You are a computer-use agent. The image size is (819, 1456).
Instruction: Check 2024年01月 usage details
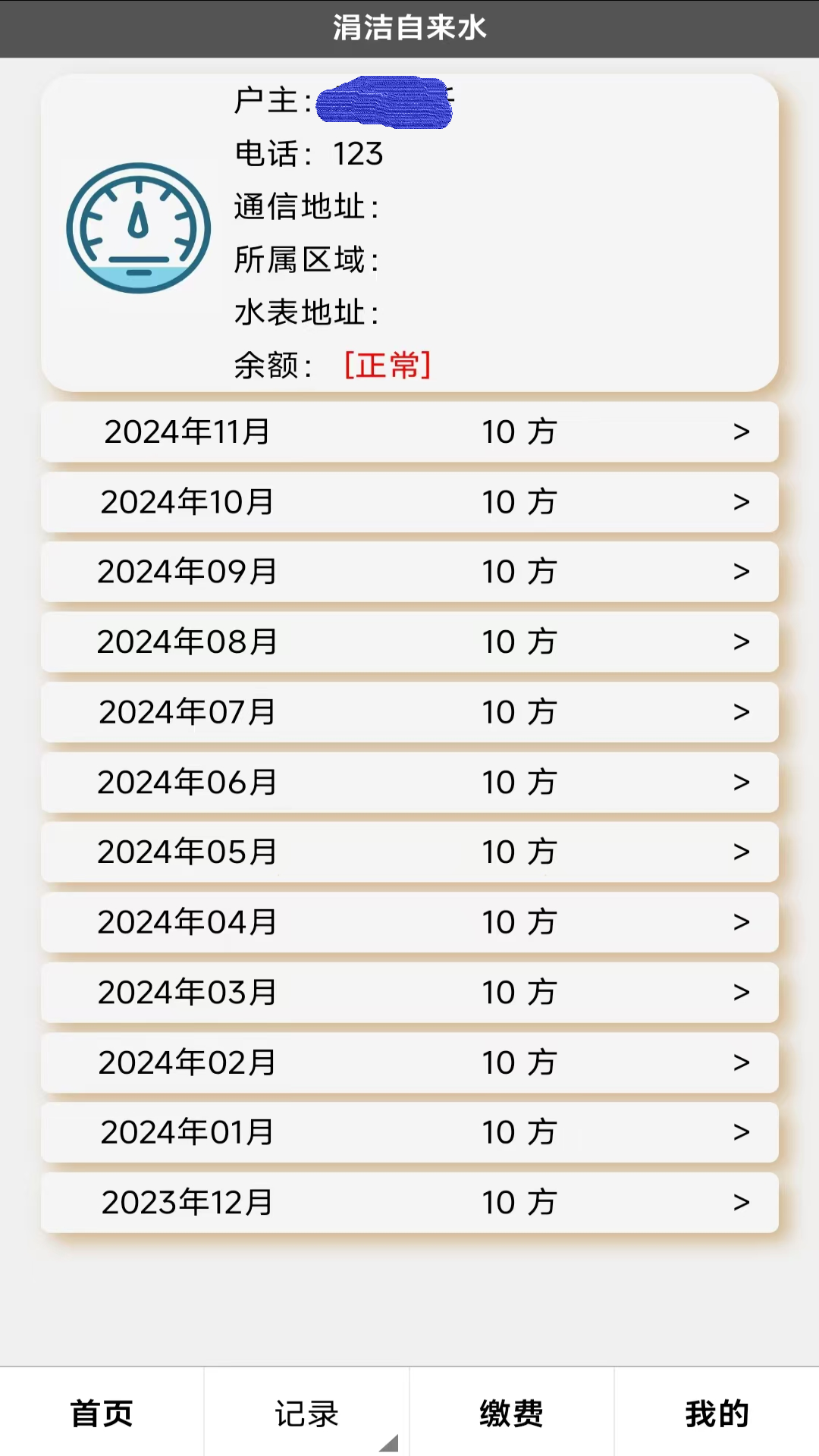[x=409, y=1132]
